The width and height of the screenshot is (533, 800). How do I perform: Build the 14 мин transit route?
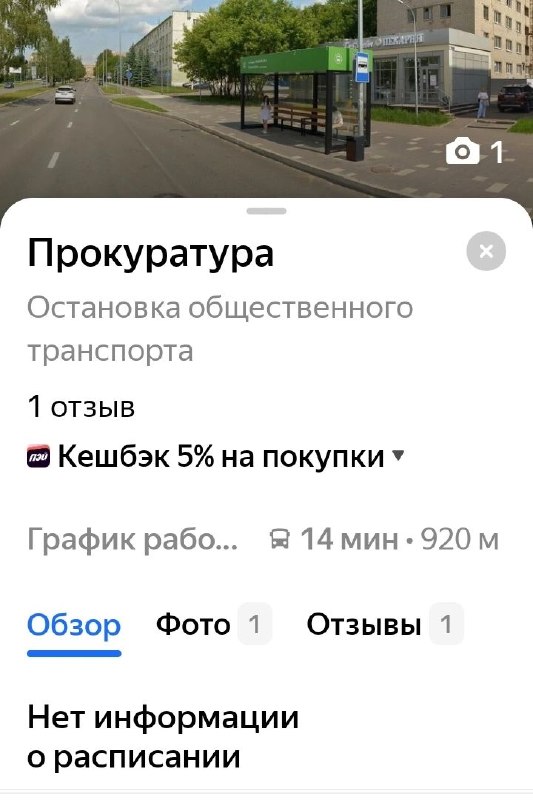tap(384, 539)
